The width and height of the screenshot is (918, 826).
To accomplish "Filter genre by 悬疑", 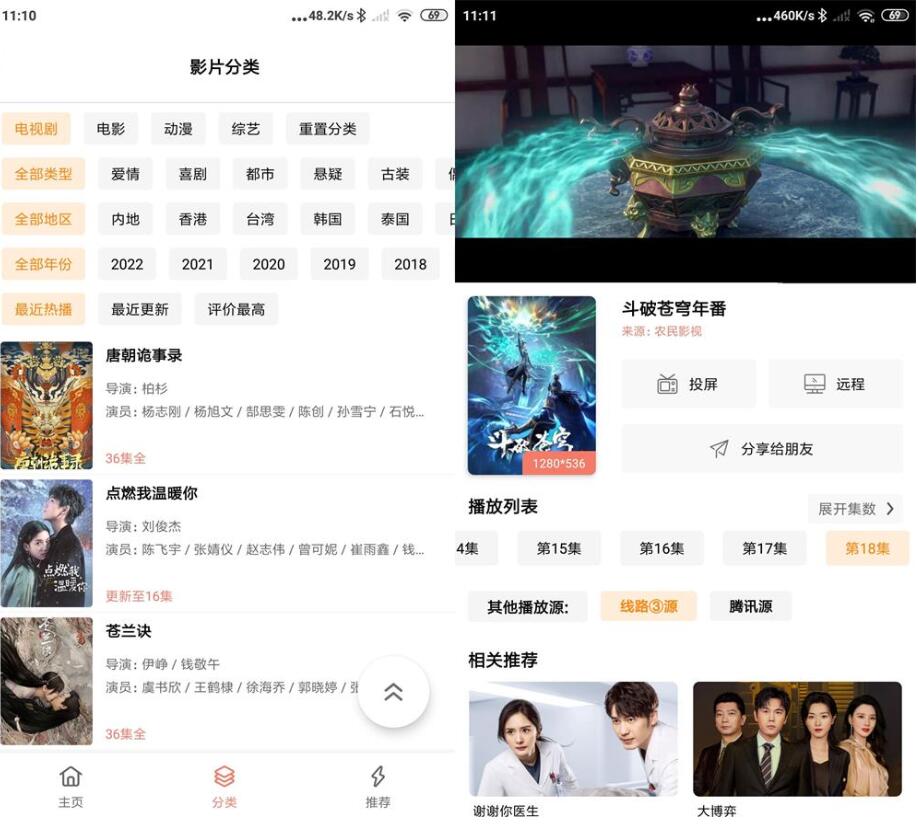I will [x=328, y=174].
